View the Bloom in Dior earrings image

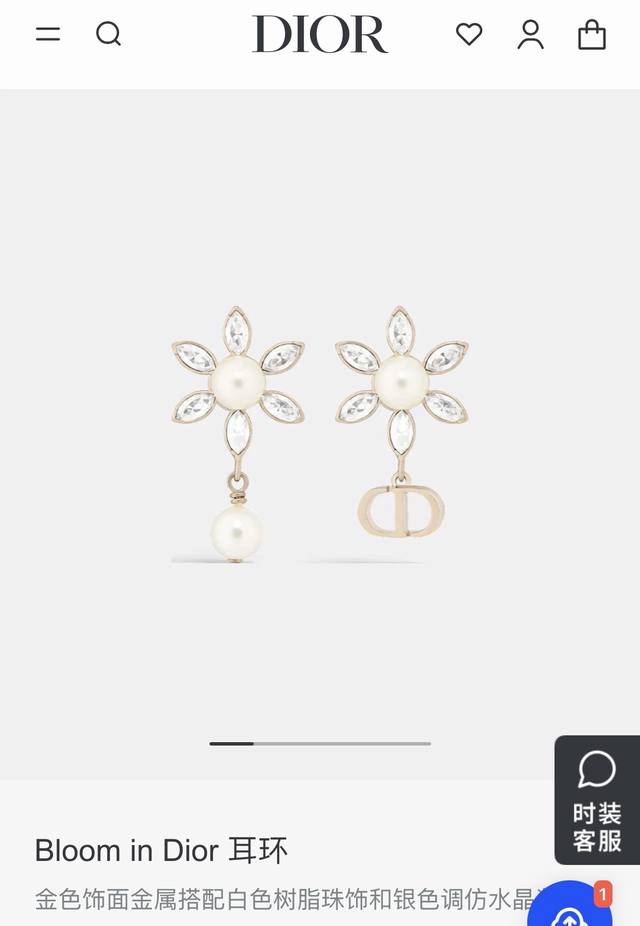click(x=320, y=435)
